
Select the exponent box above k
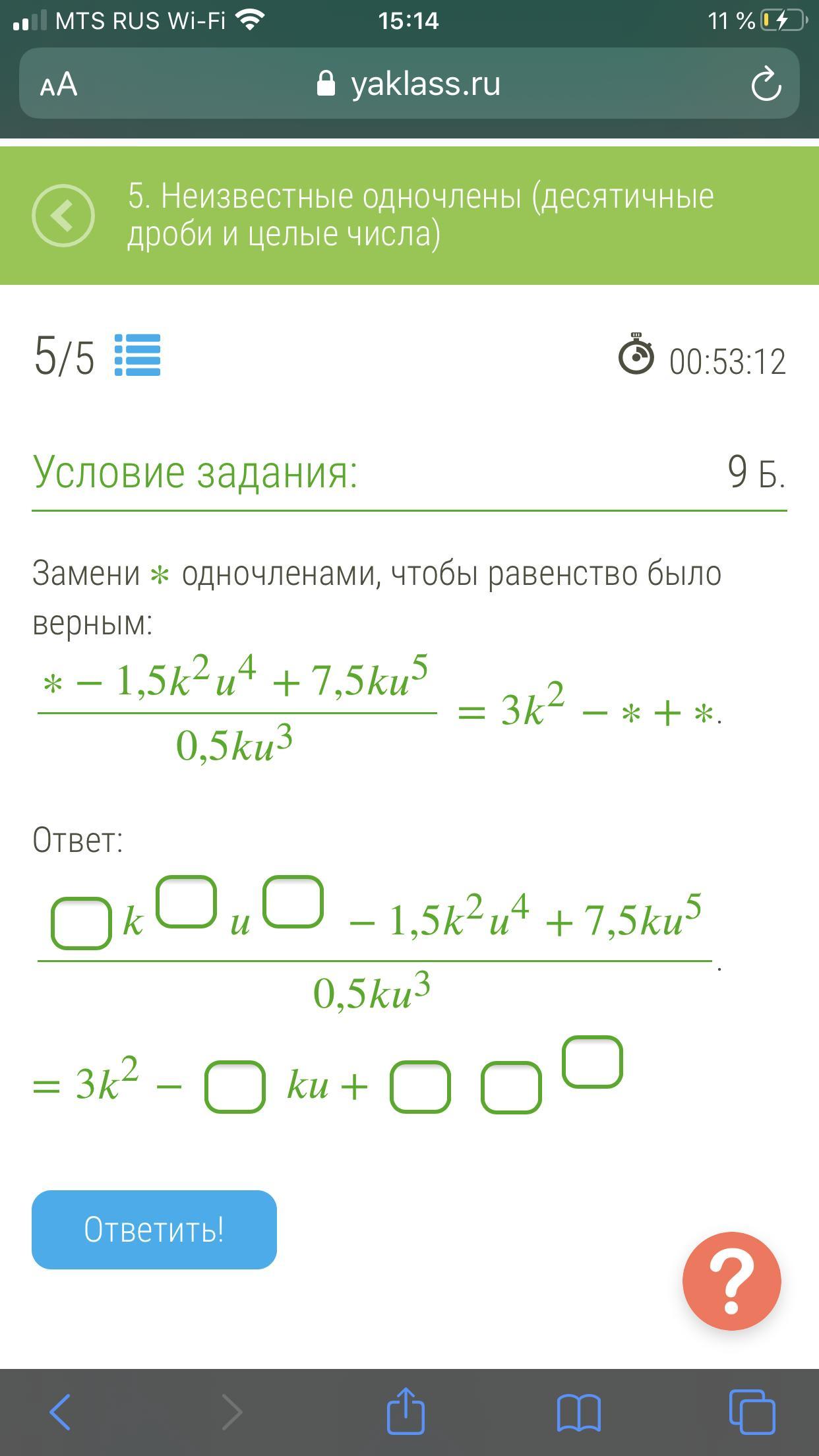tap(187, 901)
